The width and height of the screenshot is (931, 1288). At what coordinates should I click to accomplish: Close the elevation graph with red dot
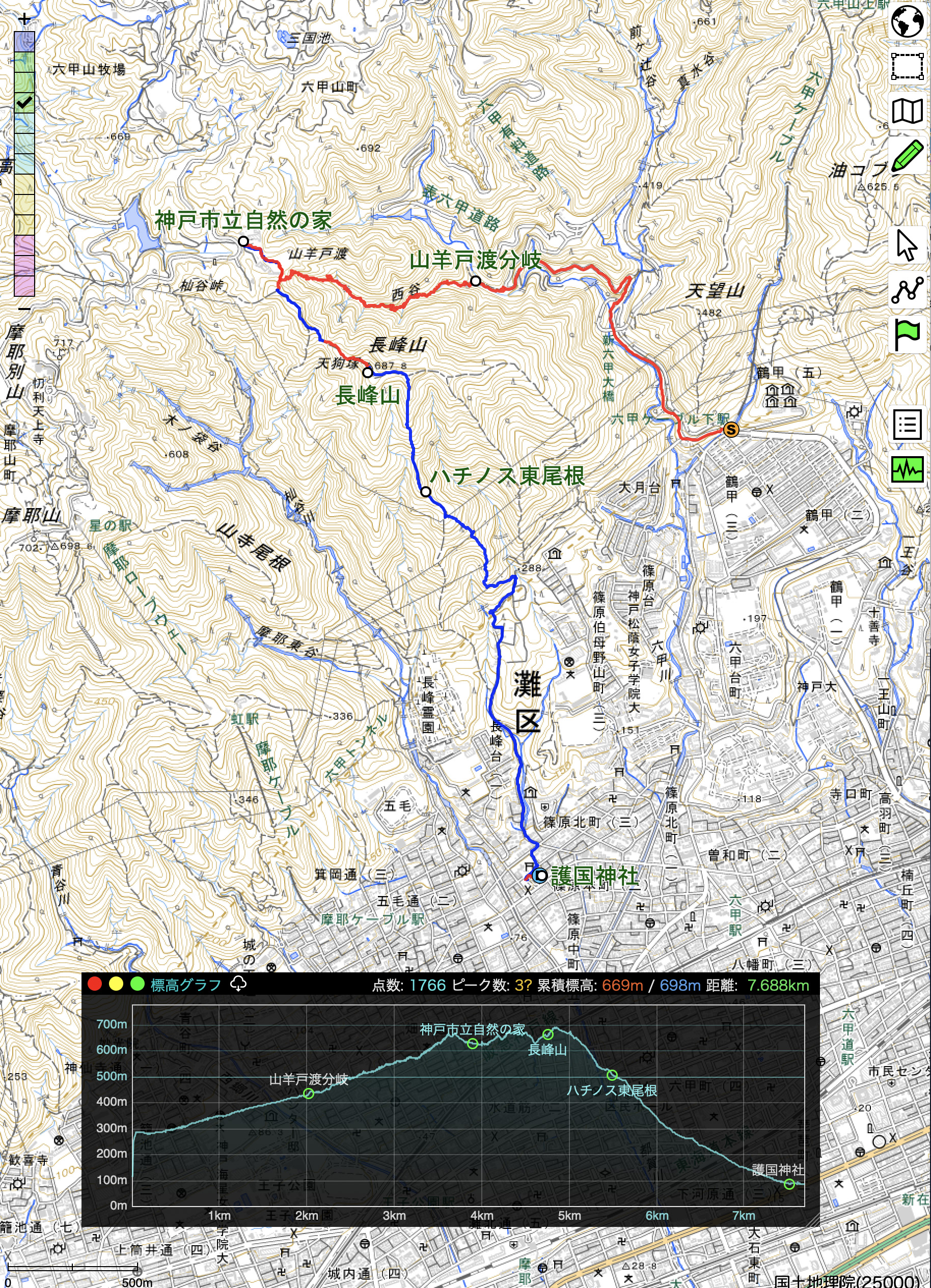coord(95,984)
